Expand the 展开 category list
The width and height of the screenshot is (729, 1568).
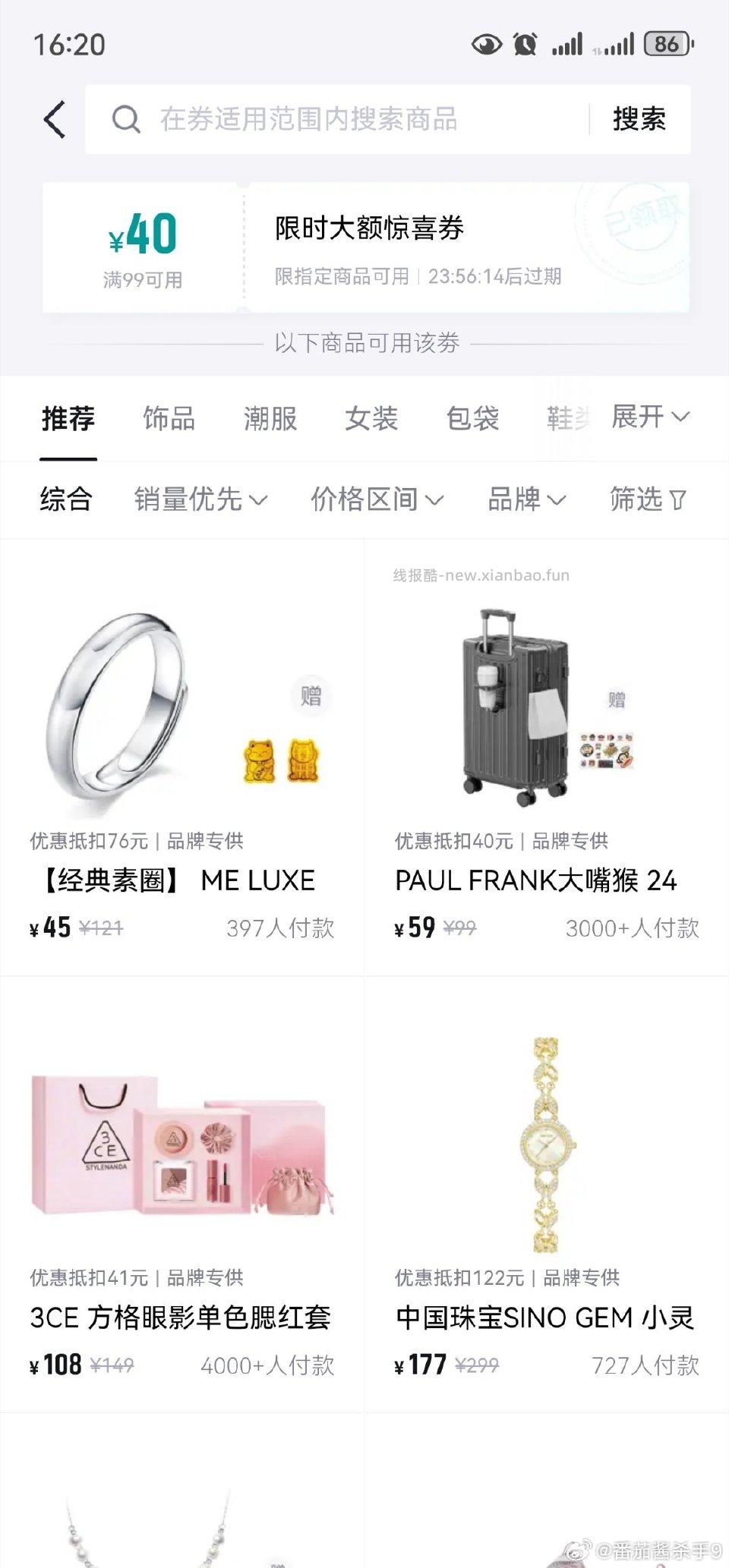[x=650, y=417]
